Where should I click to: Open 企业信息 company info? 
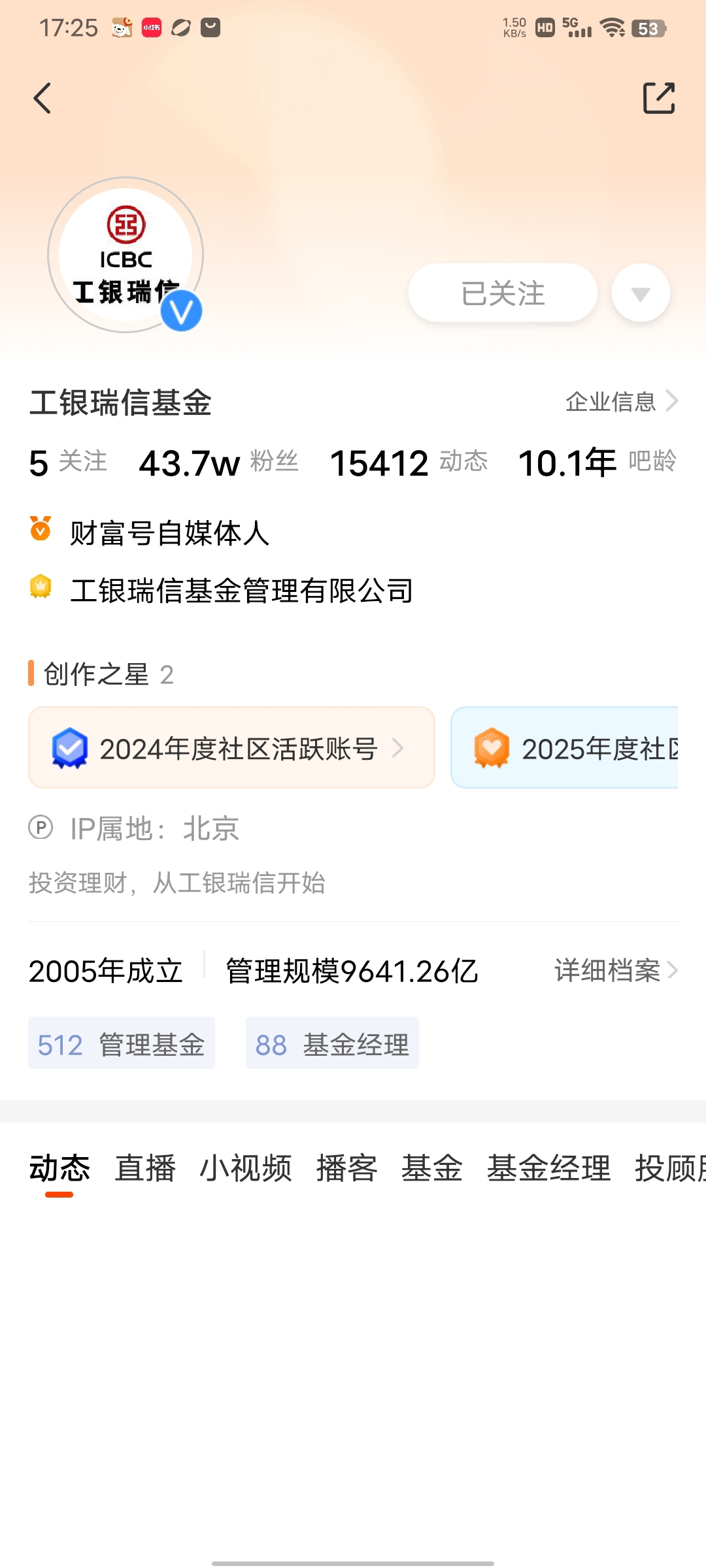point(622,401)
